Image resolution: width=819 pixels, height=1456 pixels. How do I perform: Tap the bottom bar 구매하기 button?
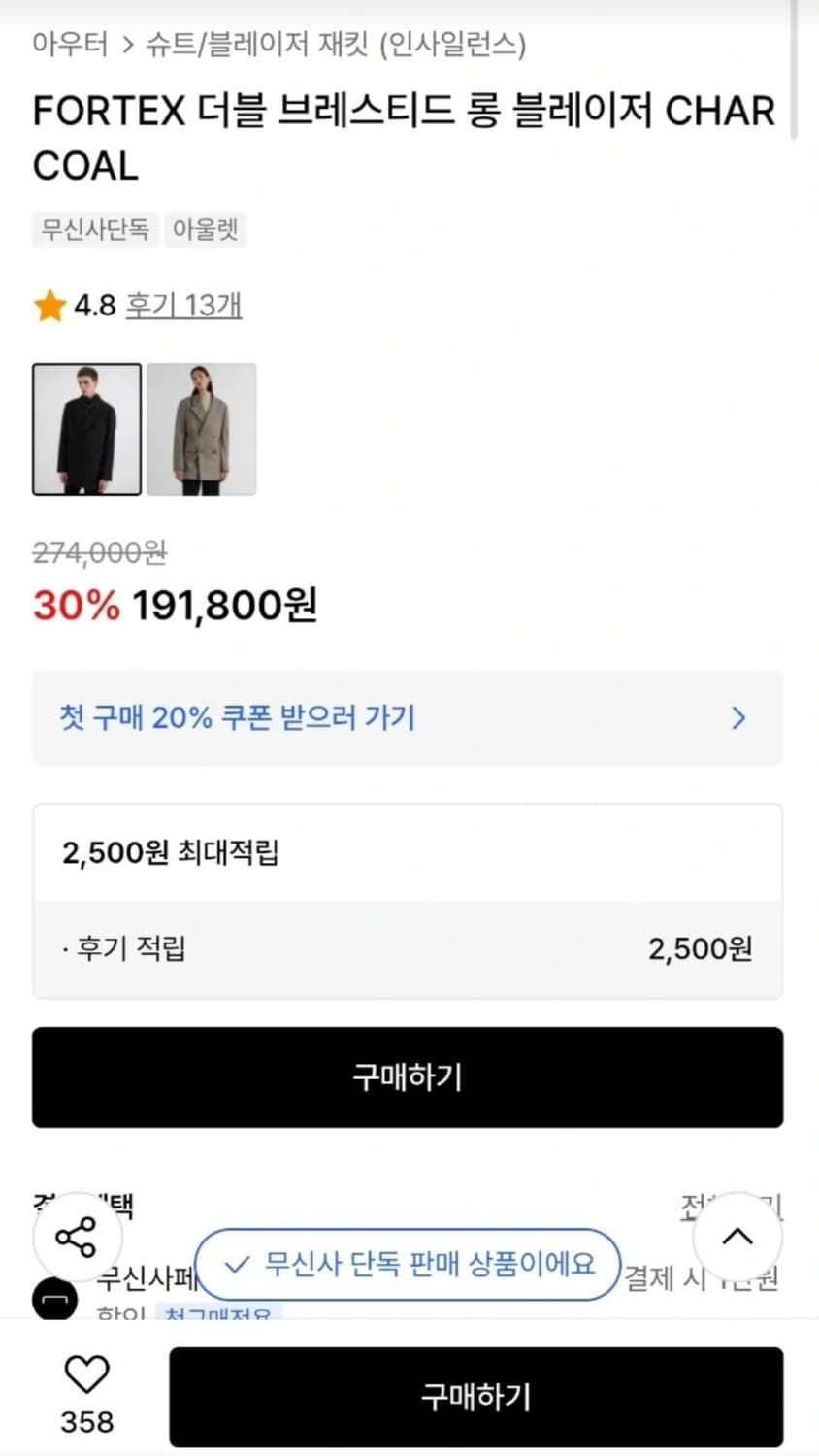tap(476, 1396)
